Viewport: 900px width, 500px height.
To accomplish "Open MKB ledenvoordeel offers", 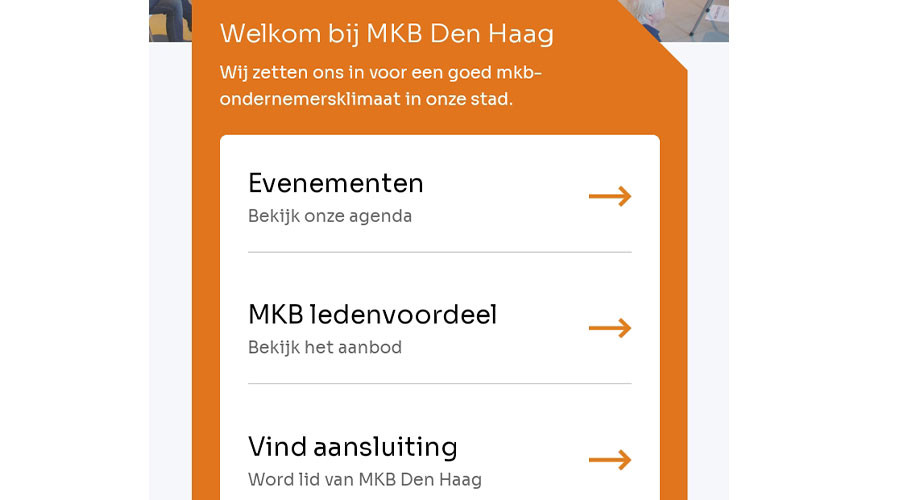I will point(438,328).
